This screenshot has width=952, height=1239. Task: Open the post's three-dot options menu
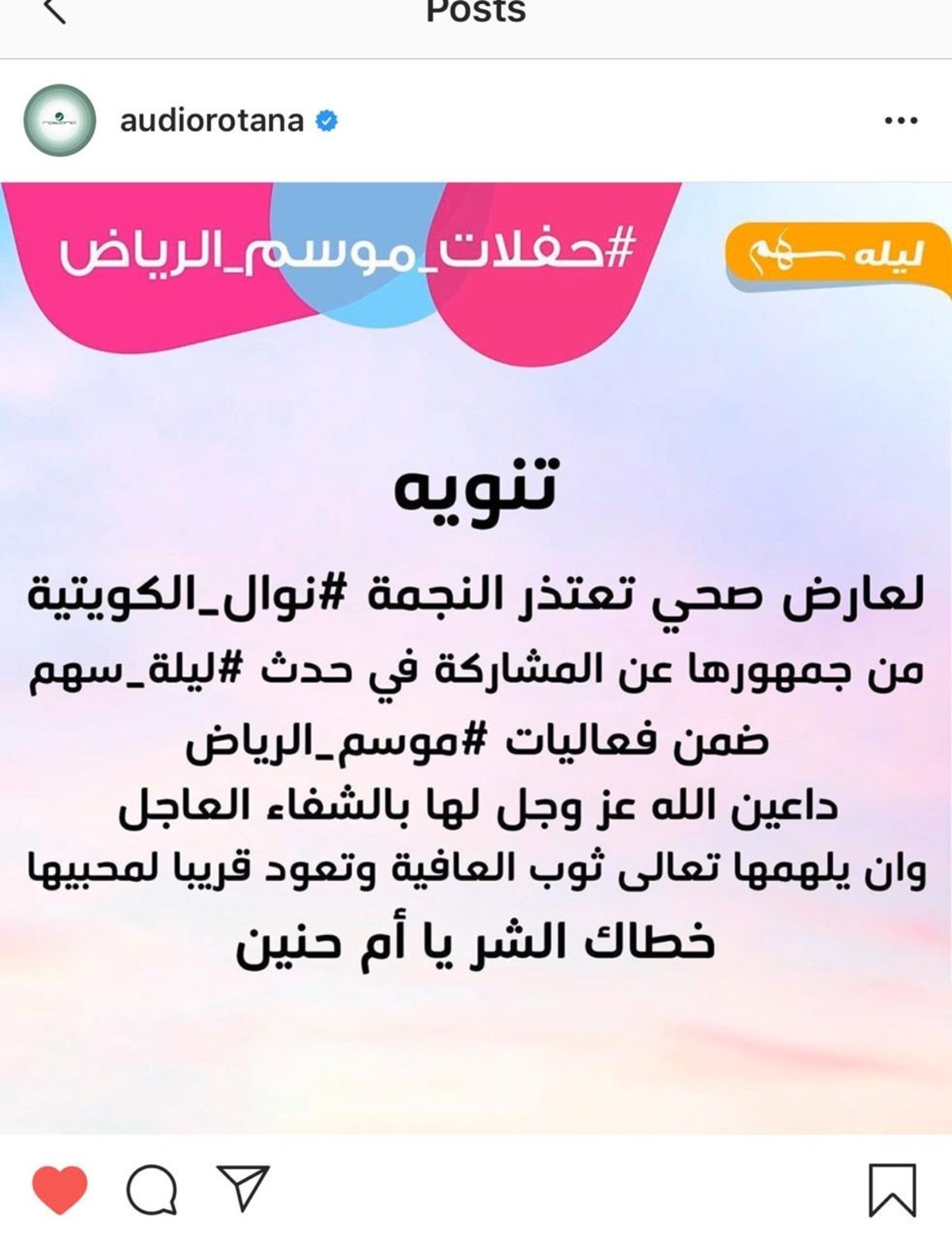(900, 121)
